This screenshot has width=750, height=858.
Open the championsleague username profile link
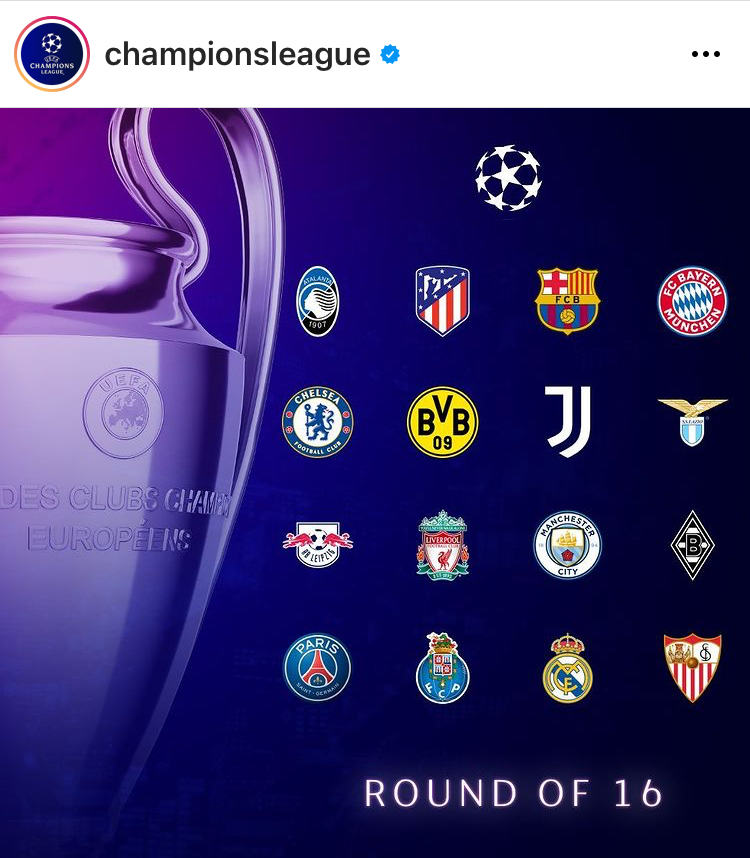237,54
